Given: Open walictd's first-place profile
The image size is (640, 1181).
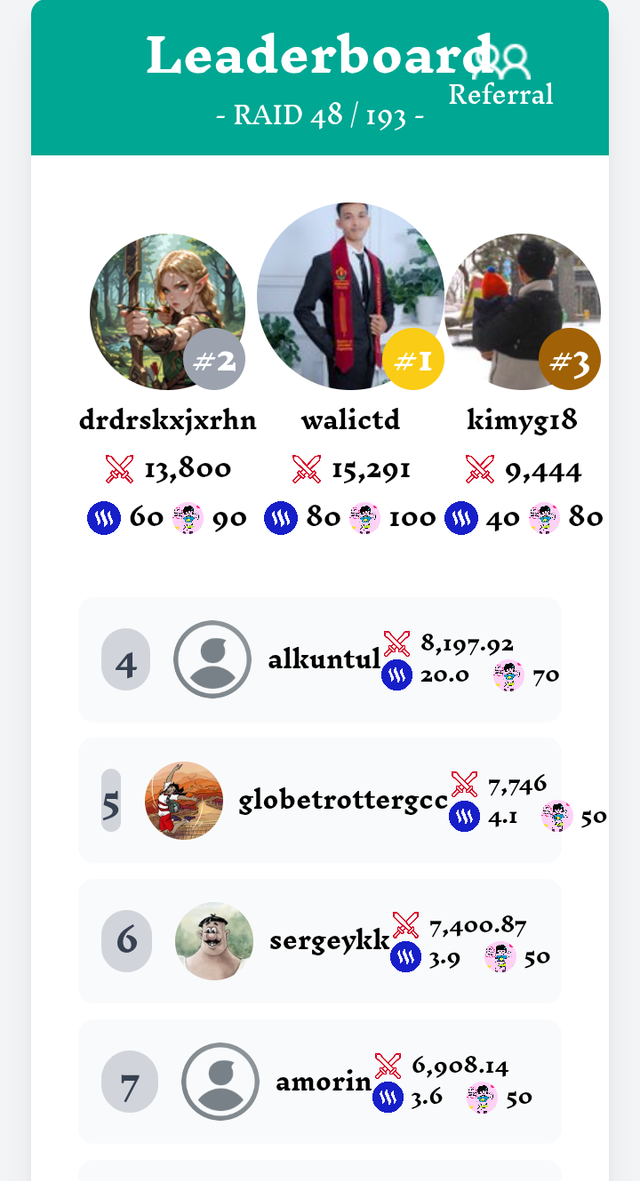Looking at the screenshot, I should pos(349,296).
